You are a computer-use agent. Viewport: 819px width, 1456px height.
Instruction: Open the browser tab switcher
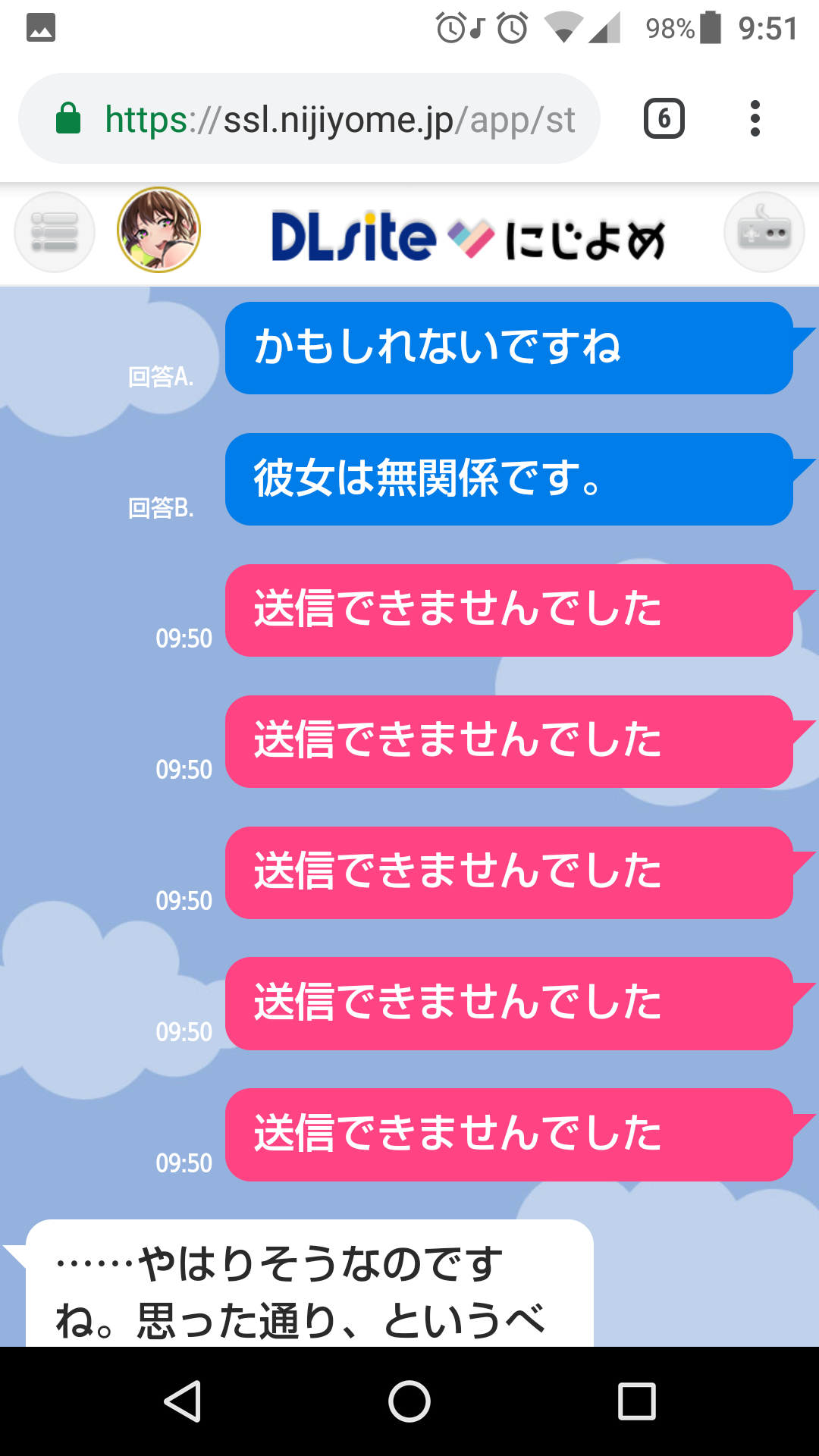point(664,119)
